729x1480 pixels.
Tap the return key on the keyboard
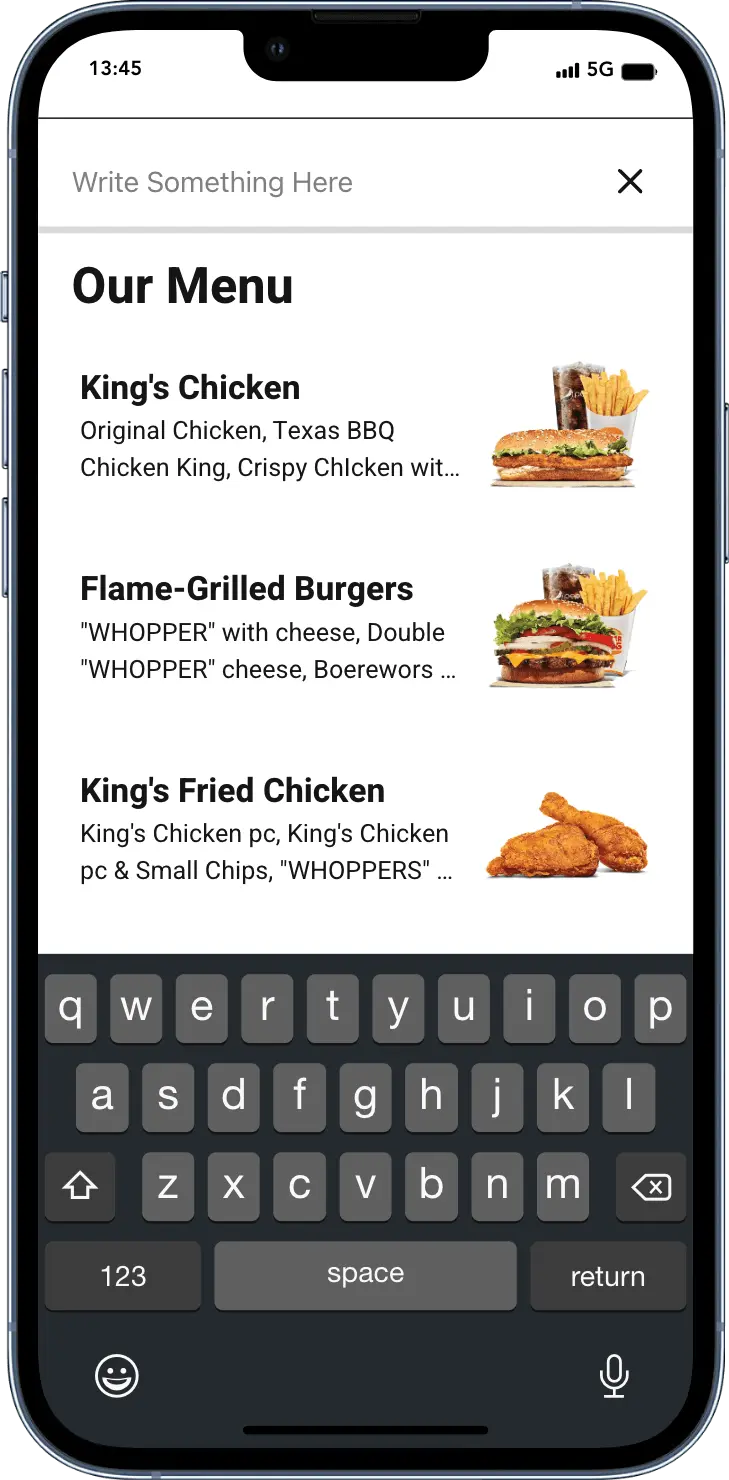[607, 1276]
